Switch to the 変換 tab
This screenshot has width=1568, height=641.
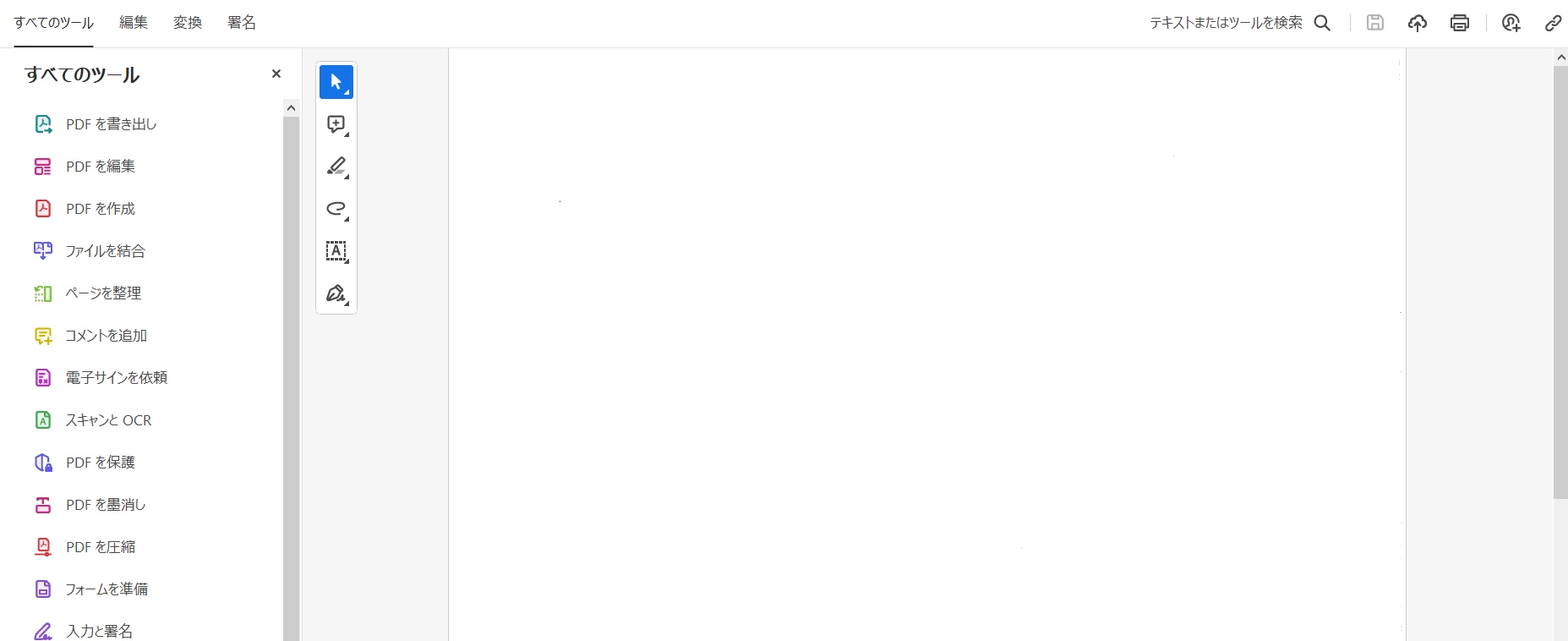click(188, 23)
